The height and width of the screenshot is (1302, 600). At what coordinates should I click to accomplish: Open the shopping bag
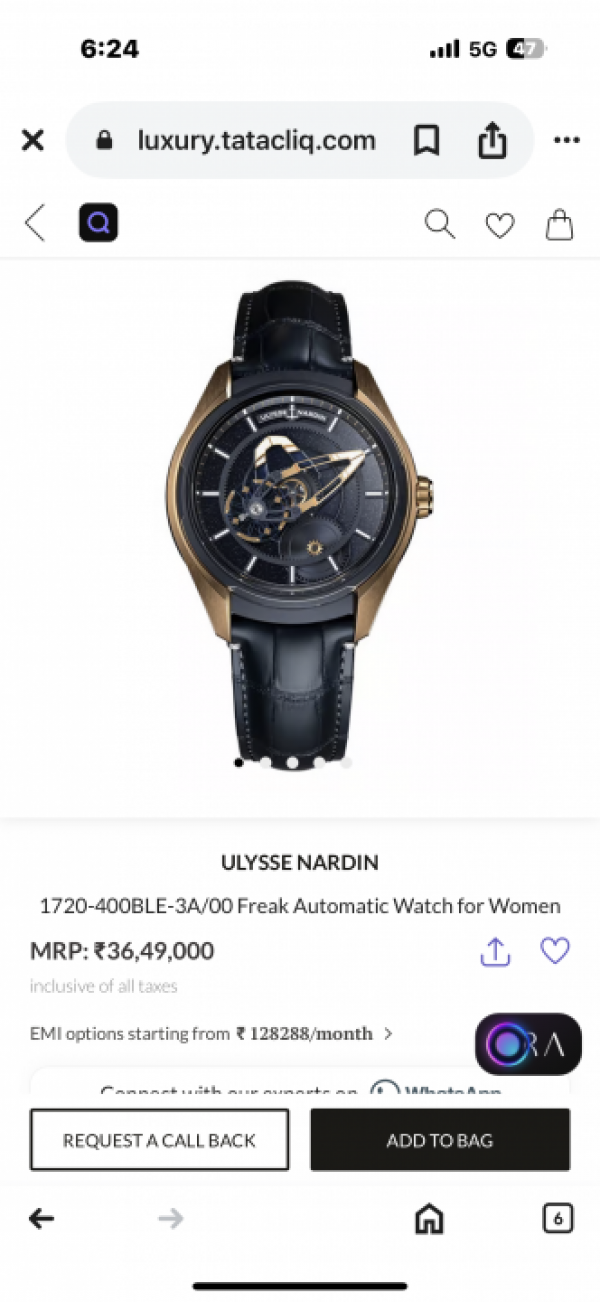tap(559, 224)
